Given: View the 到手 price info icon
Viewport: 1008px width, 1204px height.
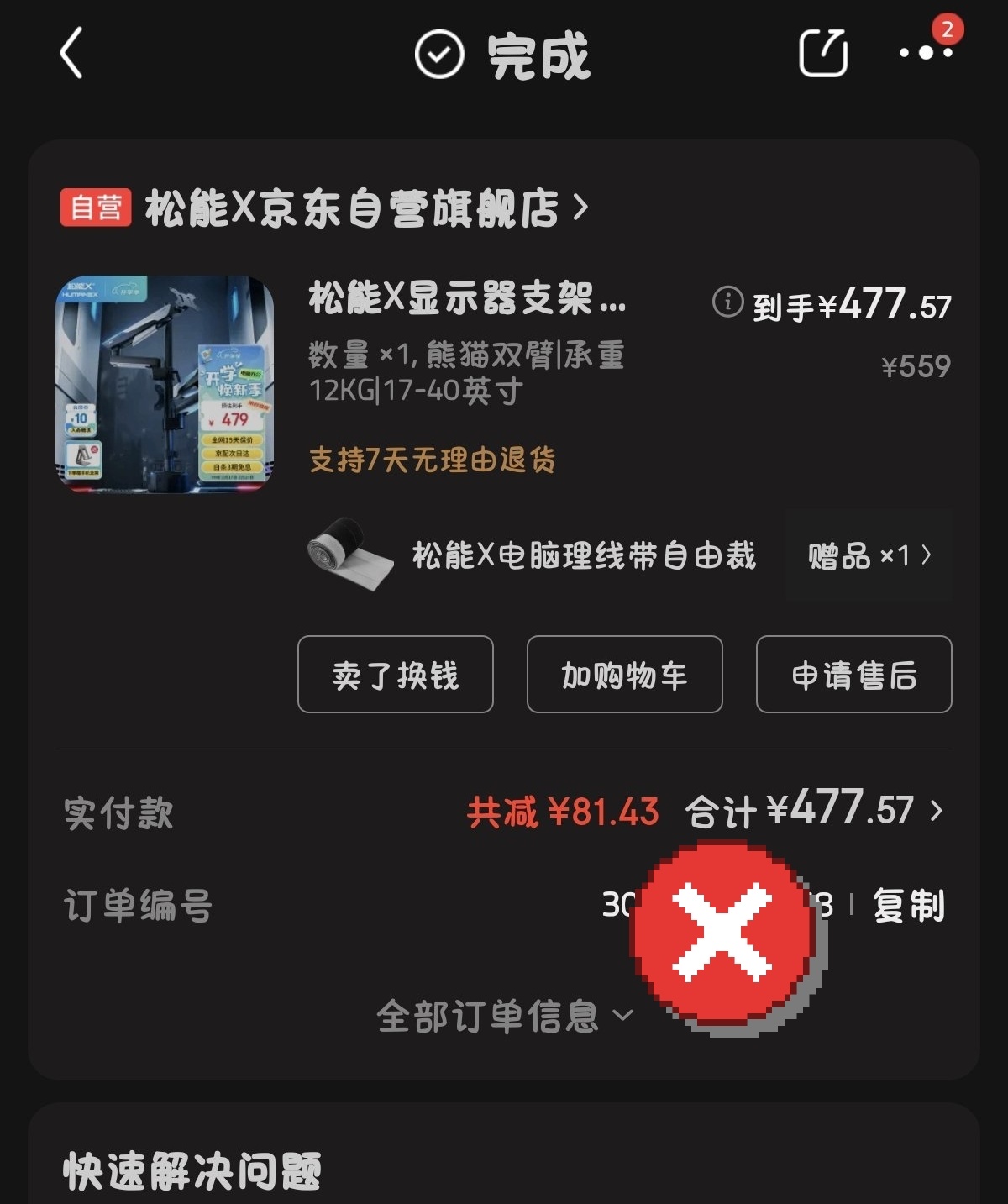Looking at the screenshot, I should click(x=727, y=301).
